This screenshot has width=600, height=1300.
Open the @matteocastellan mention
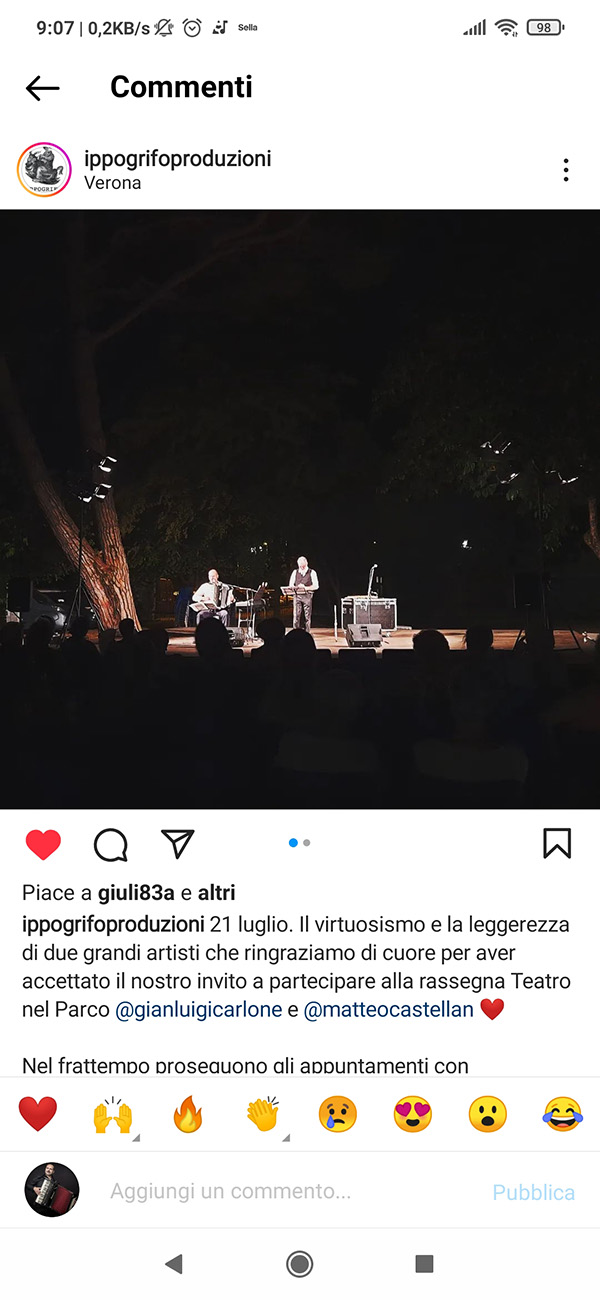coord(388,1010)
